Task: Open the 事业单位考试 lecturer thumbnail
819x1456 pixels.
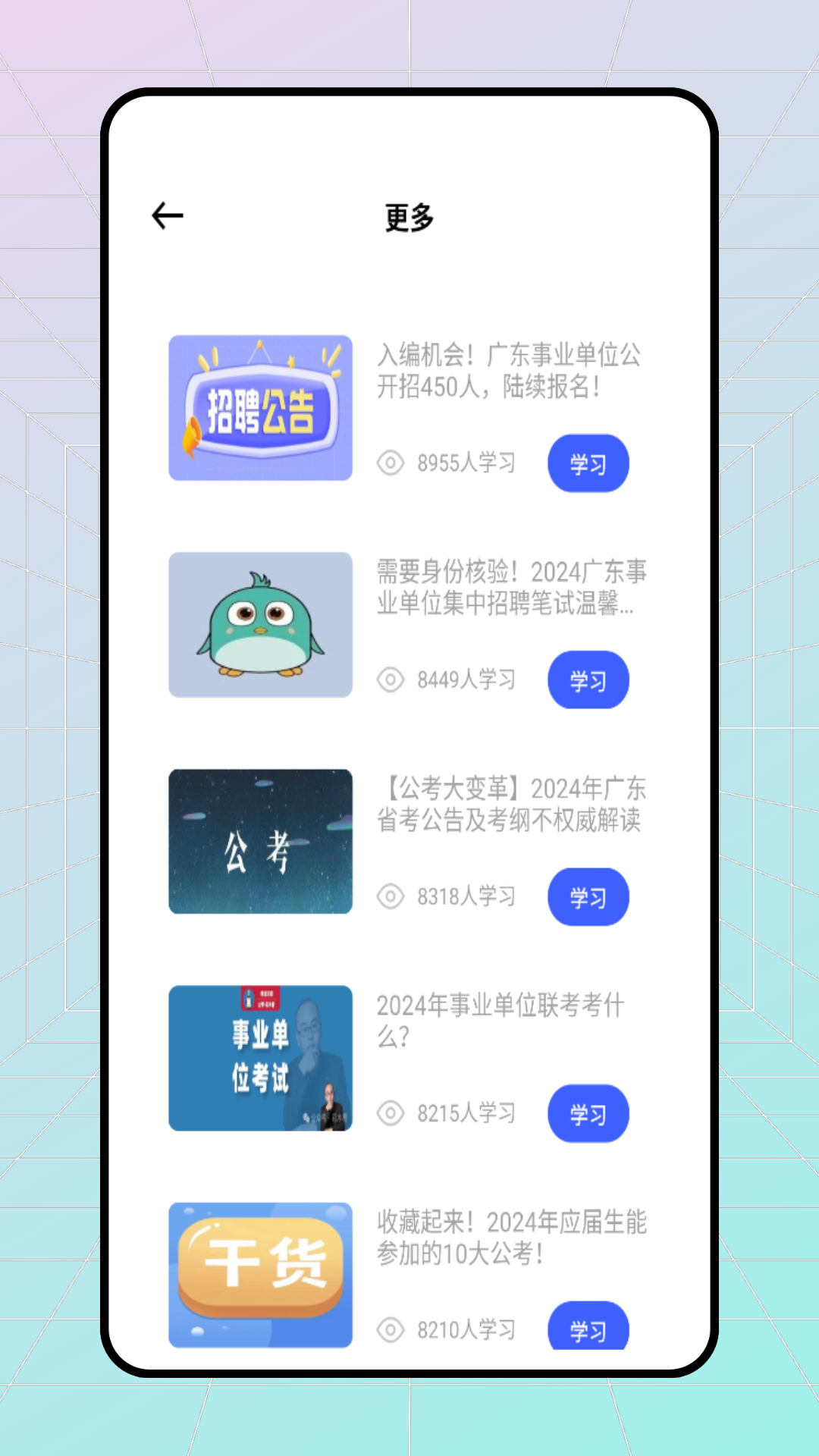Action: (x=260, y=1059)
